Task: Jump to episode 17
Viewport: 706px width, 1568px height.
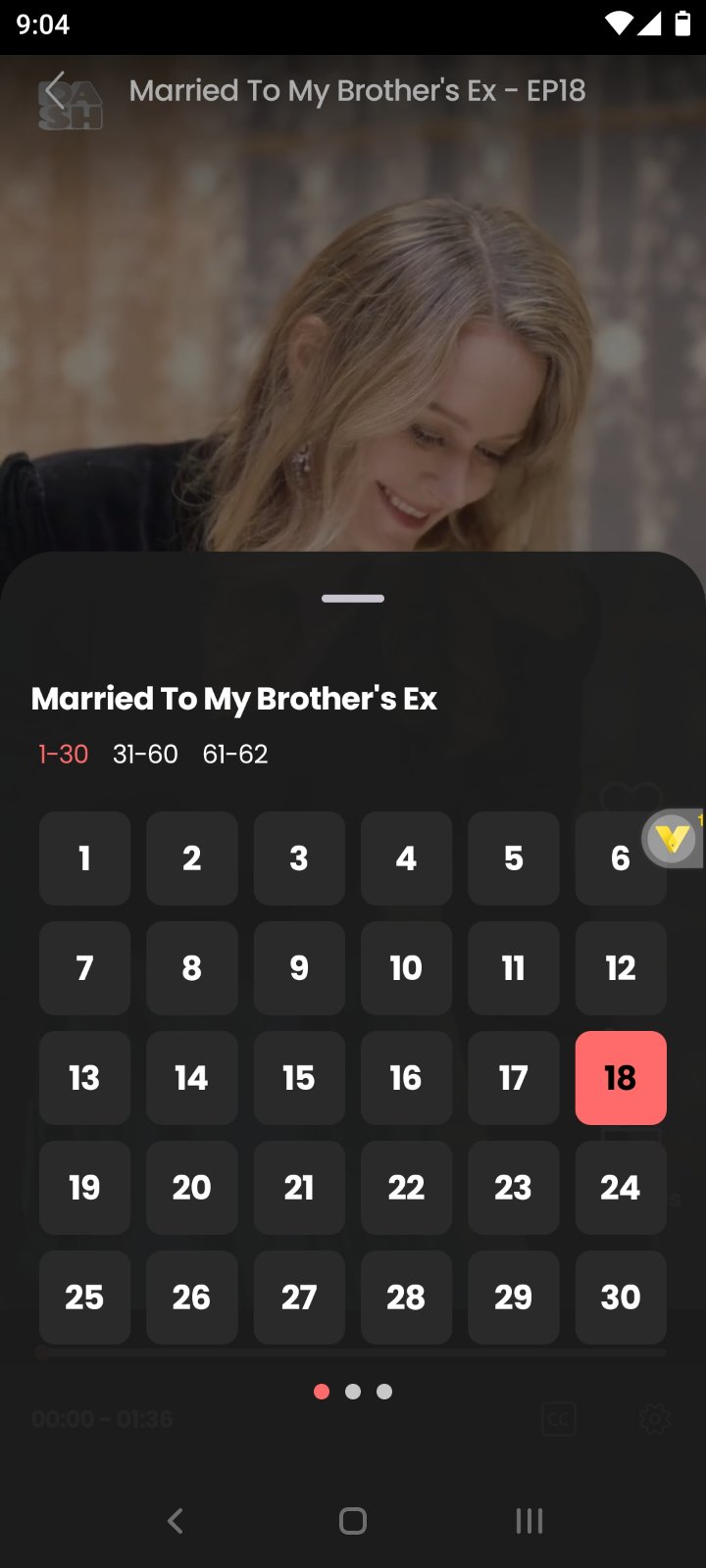Action: pyautogui.click(x=514, y=1078)
